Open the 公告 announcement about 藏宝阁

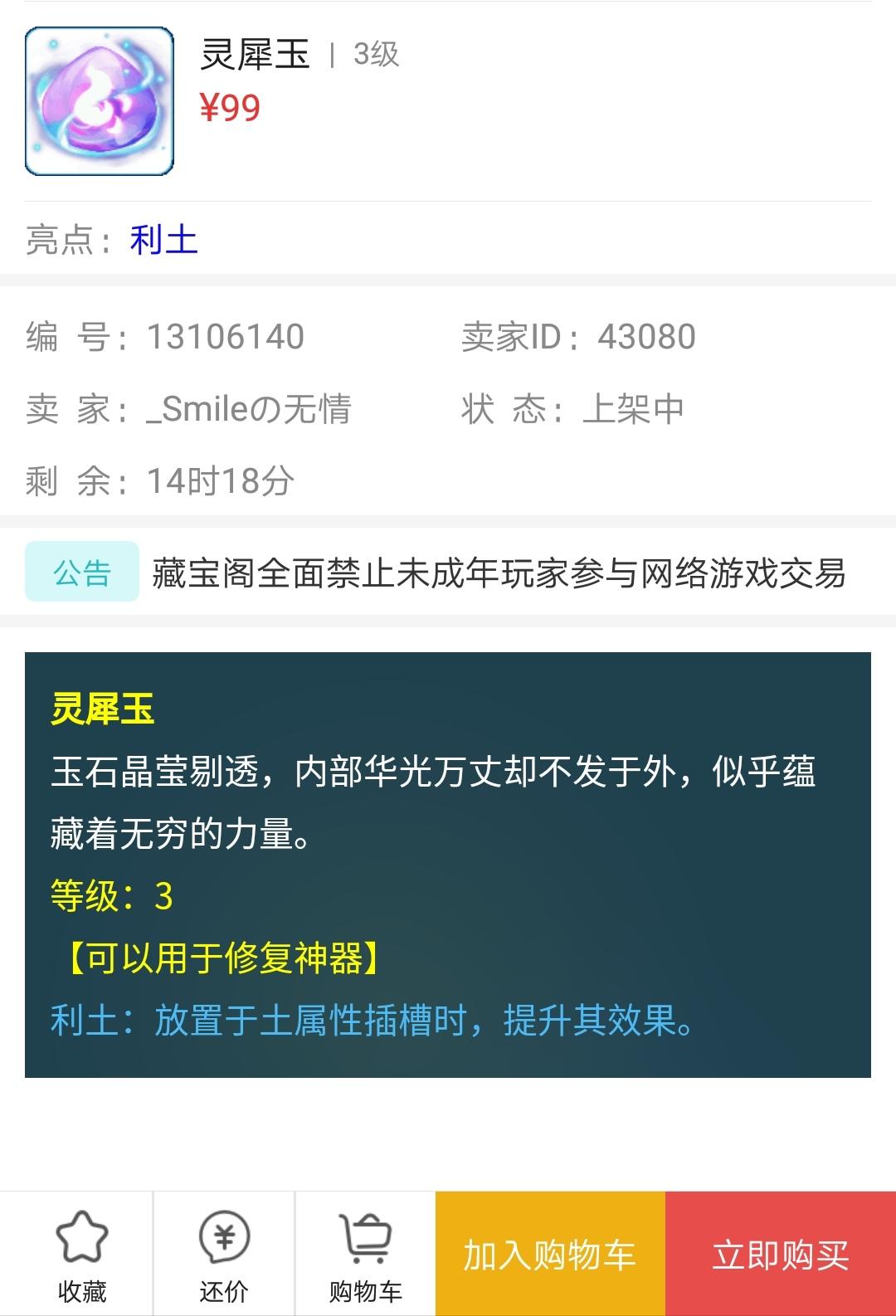498,573
